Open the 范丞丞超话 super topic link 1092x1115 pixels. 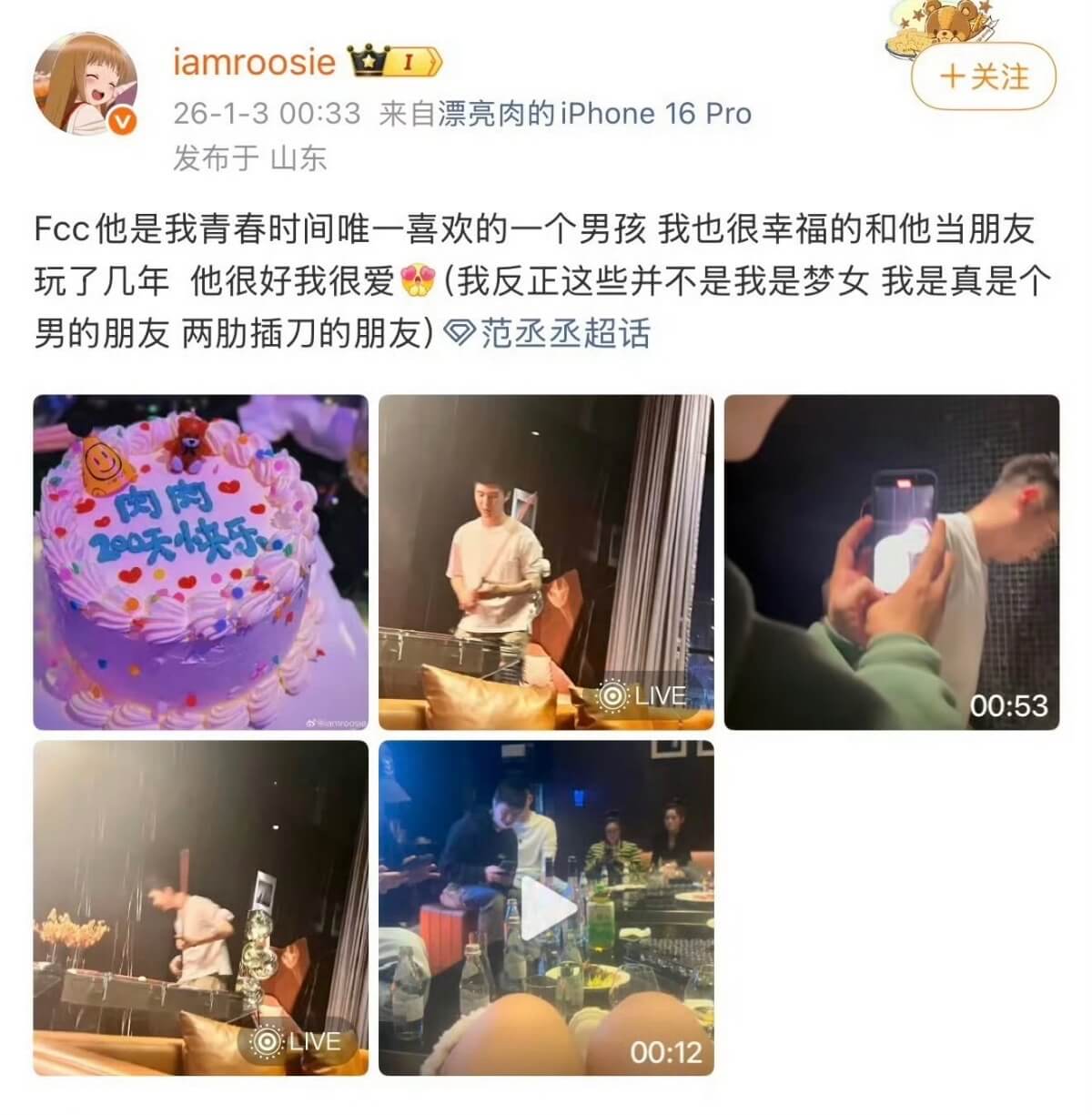pyautogui.click(x=550, y=333)
